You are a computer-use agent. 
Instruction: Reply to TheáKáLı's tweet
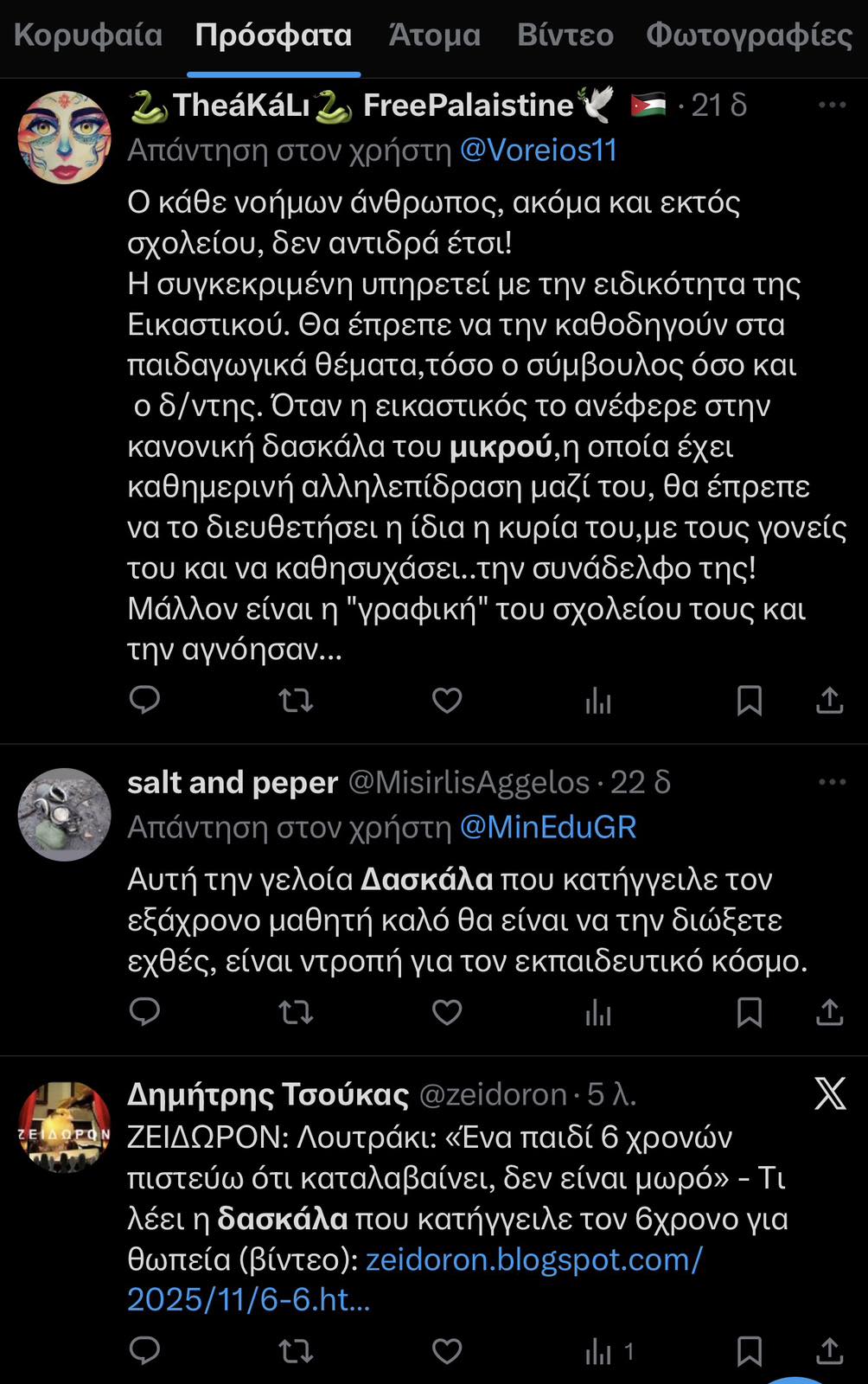click(x=145, y=701)
